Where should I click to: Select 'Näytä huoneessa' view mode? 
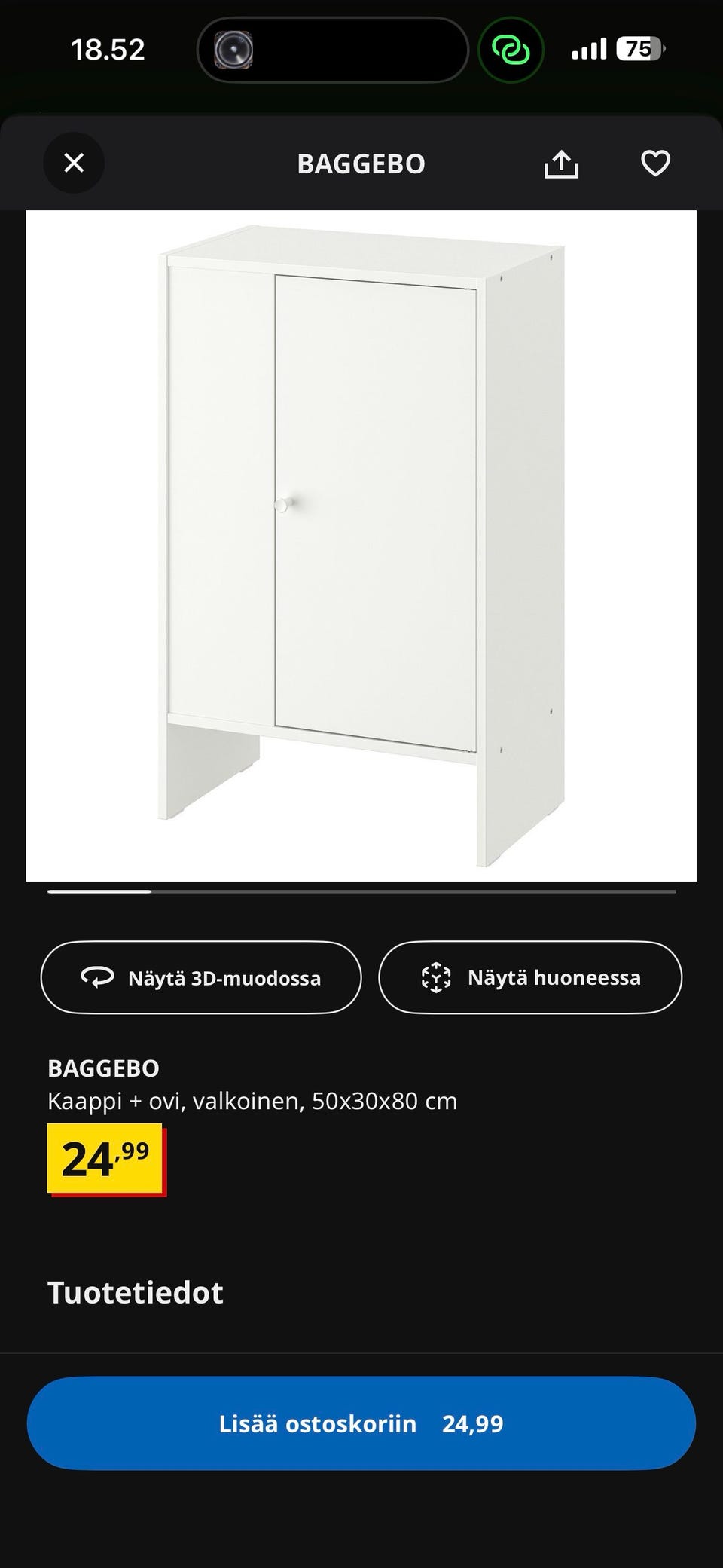click(x=531, y=977)
